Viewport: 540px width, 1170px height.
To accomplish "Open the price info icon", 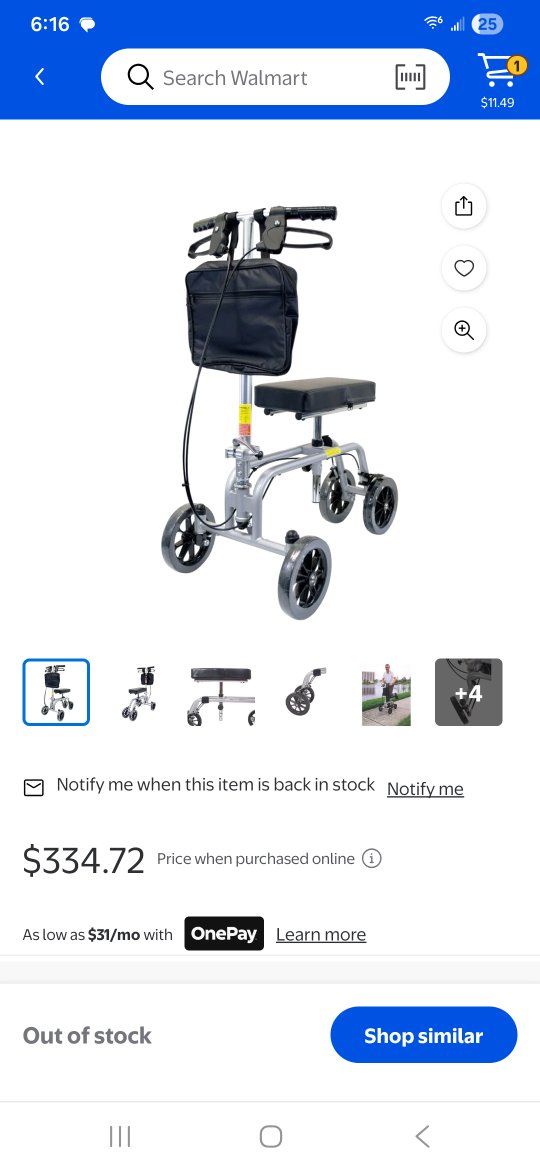I will coord(371,859).
